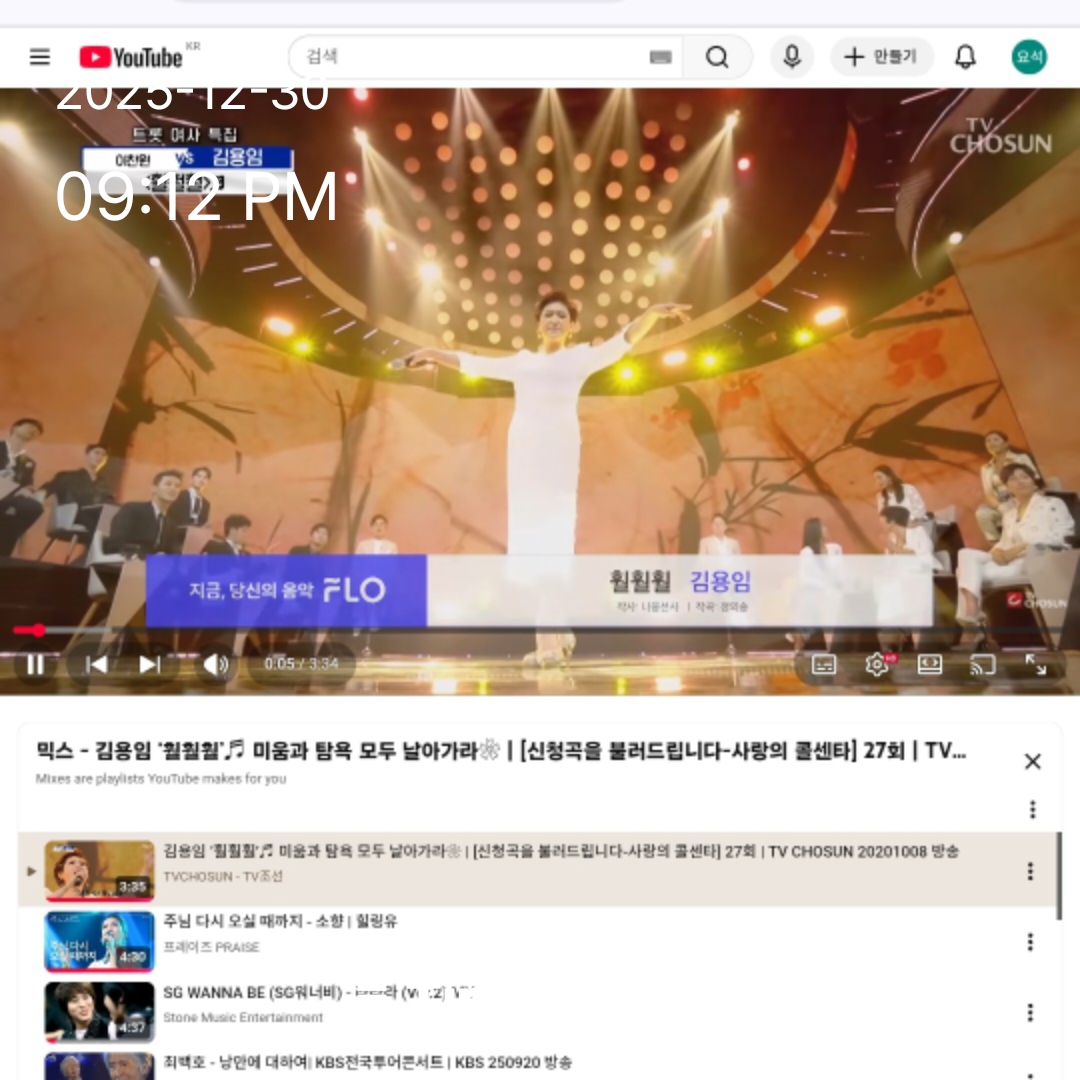
Task: Tap the 만들기 create button
Action: (x=882, y=56)
